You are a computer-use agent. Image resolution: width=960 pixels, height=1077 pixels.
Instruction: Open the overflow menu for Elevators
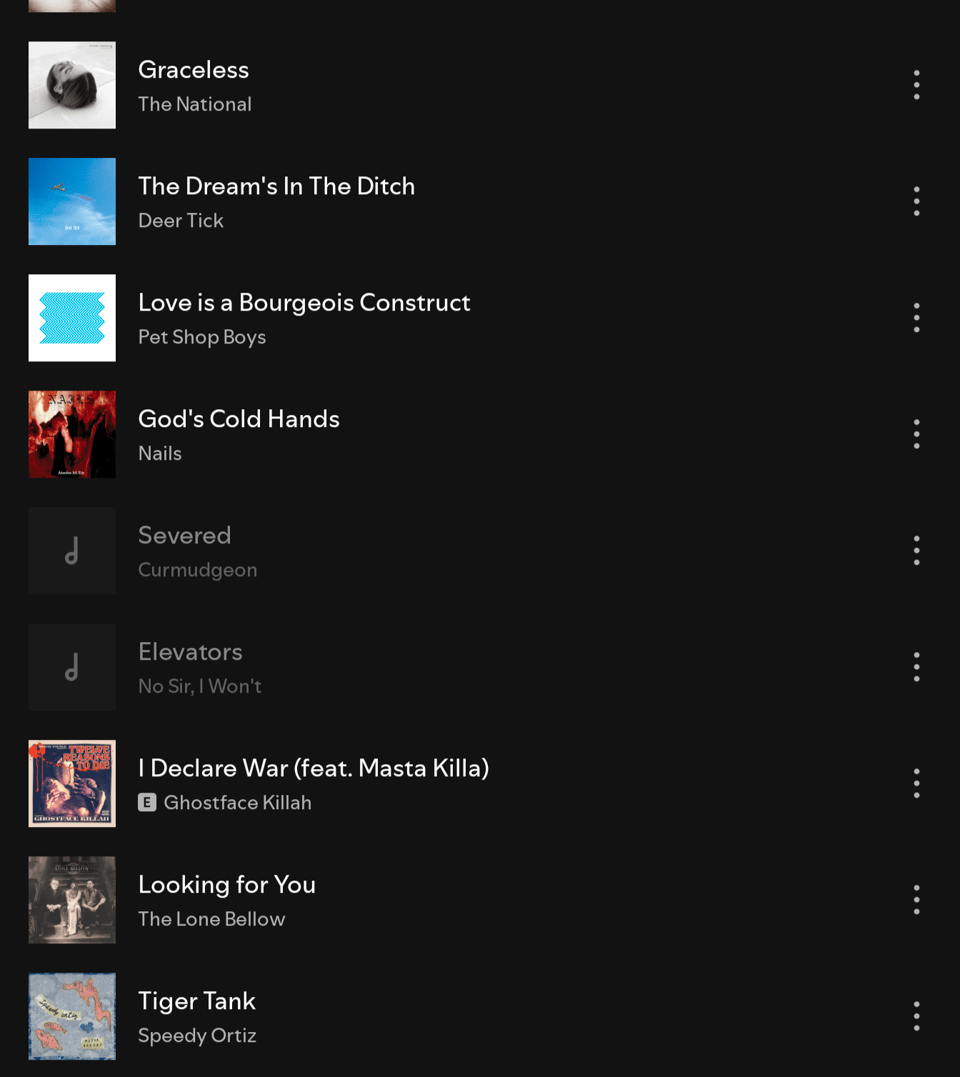[916, 667]
